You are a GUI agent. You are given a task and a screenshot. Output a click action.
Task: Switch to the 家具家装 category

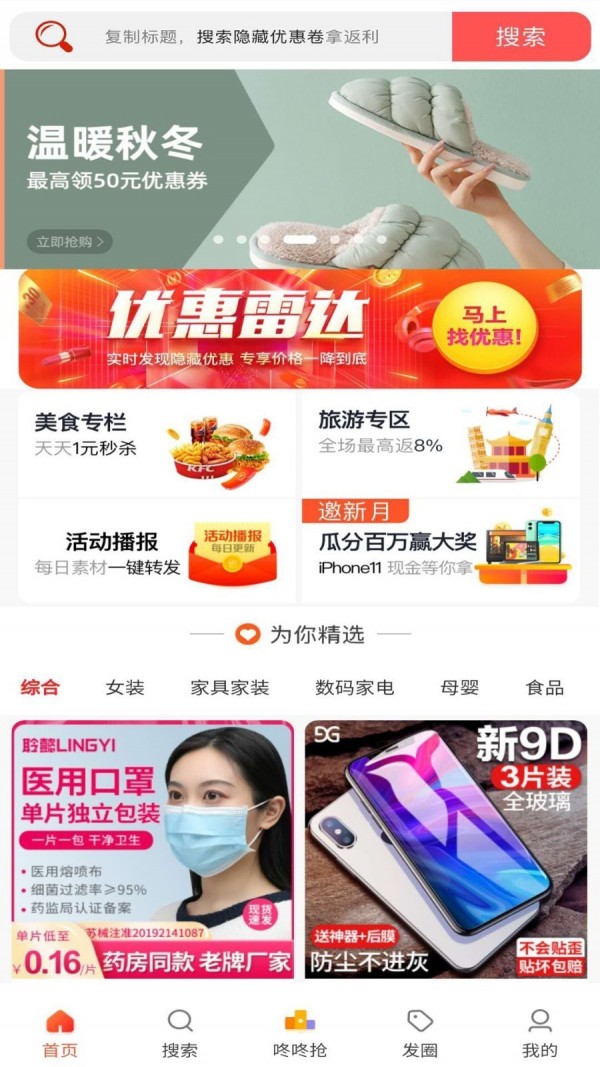[230, 687]
